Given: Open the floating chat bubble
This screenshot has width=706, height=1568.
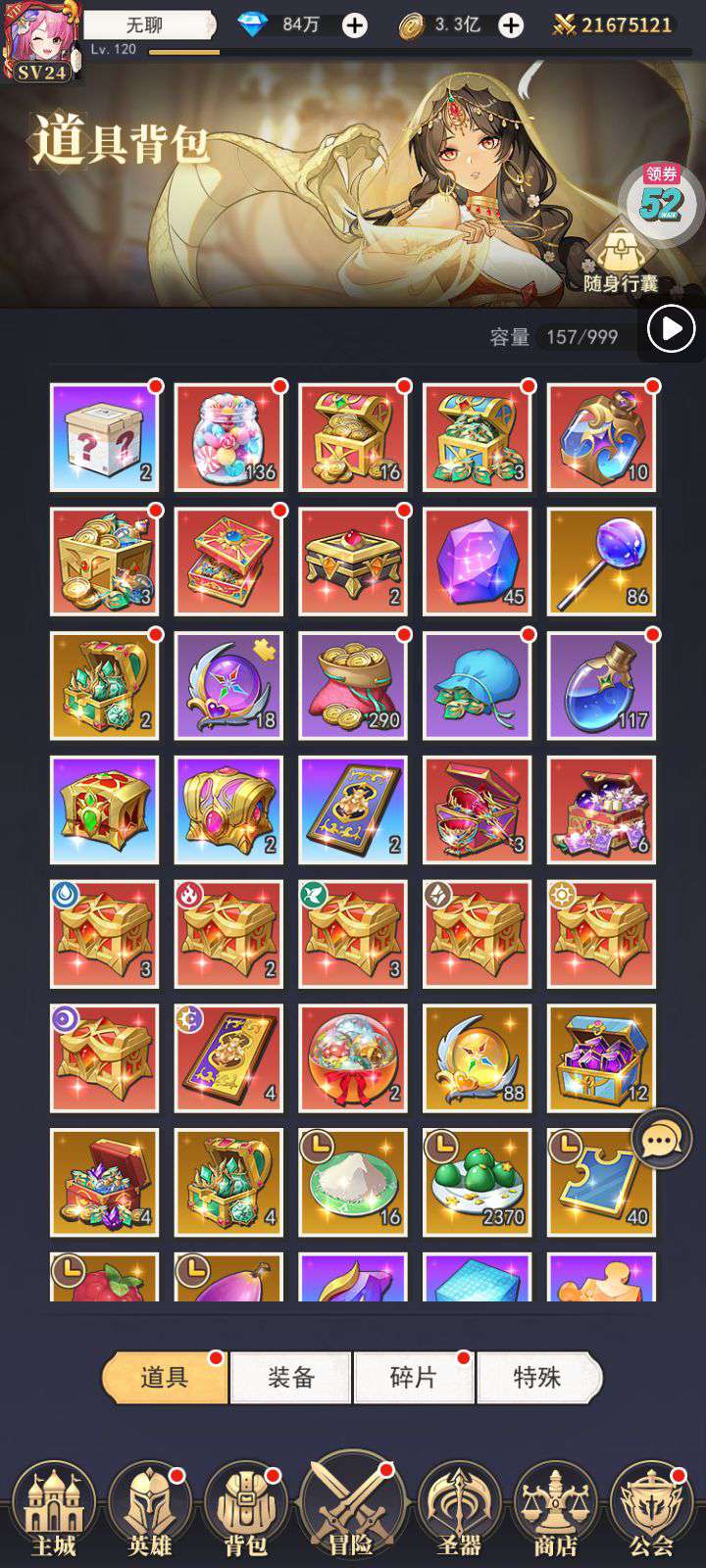Looking at the screenshot, I should 661,1140.
